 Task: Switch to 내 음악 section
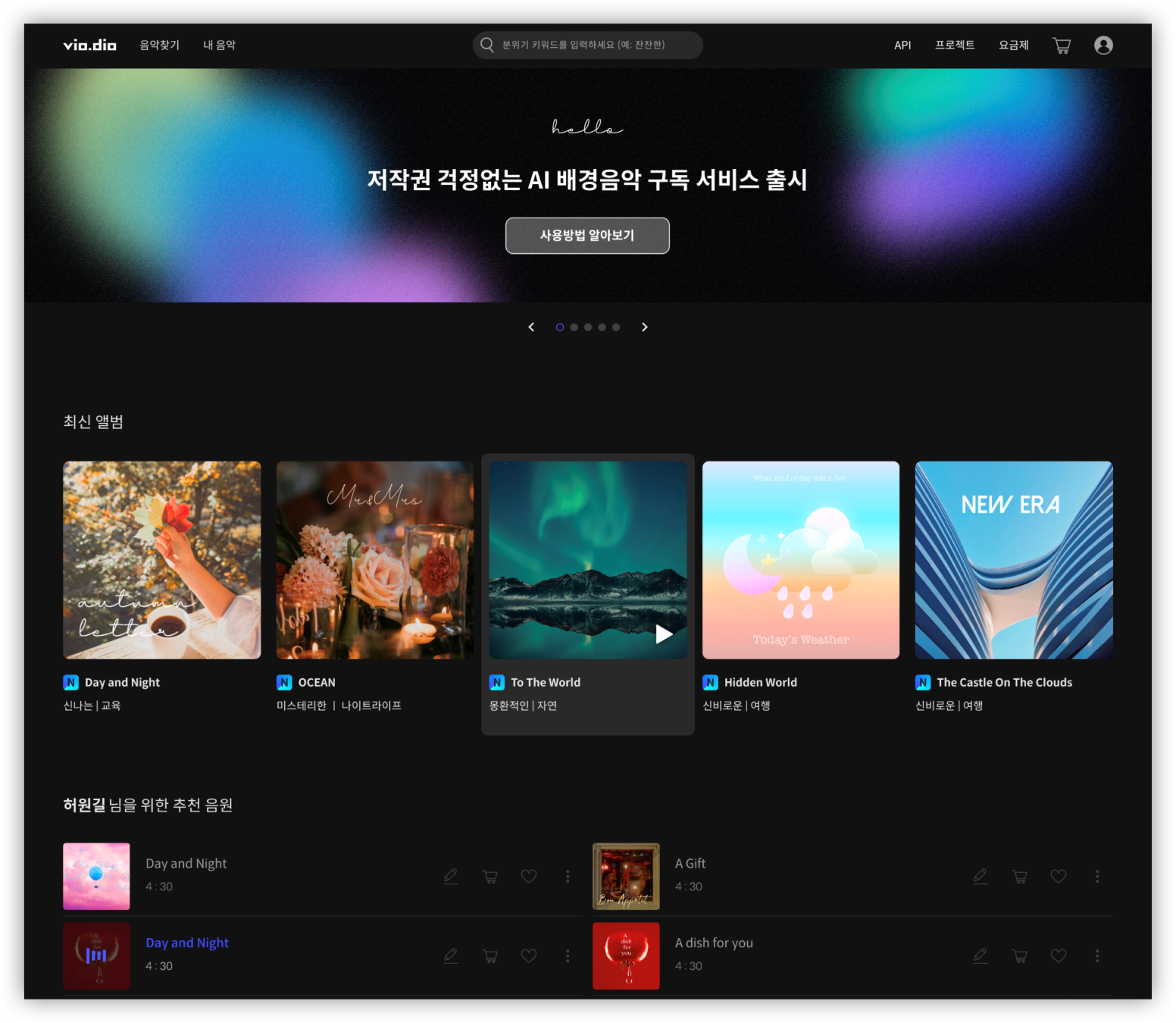coord(219,45)
